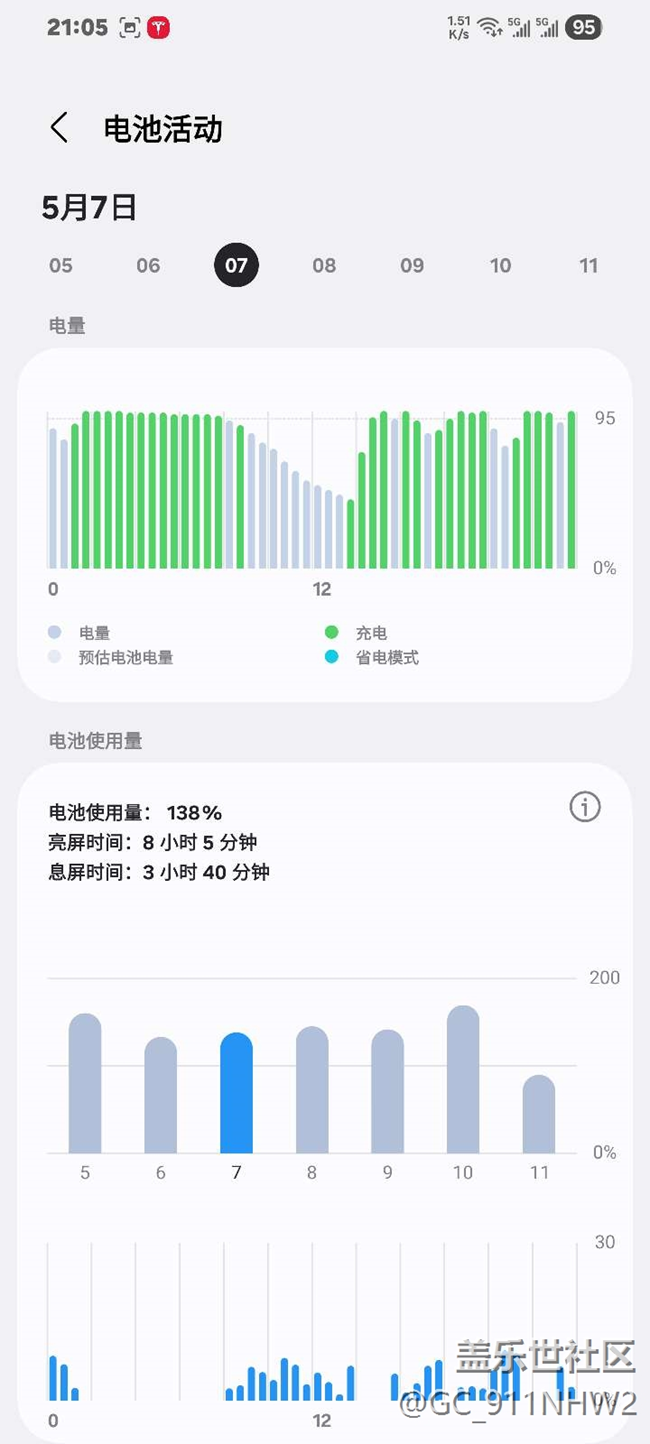
Task: Go back from the 电池活动 screen
Action: (x=59, y=128)
